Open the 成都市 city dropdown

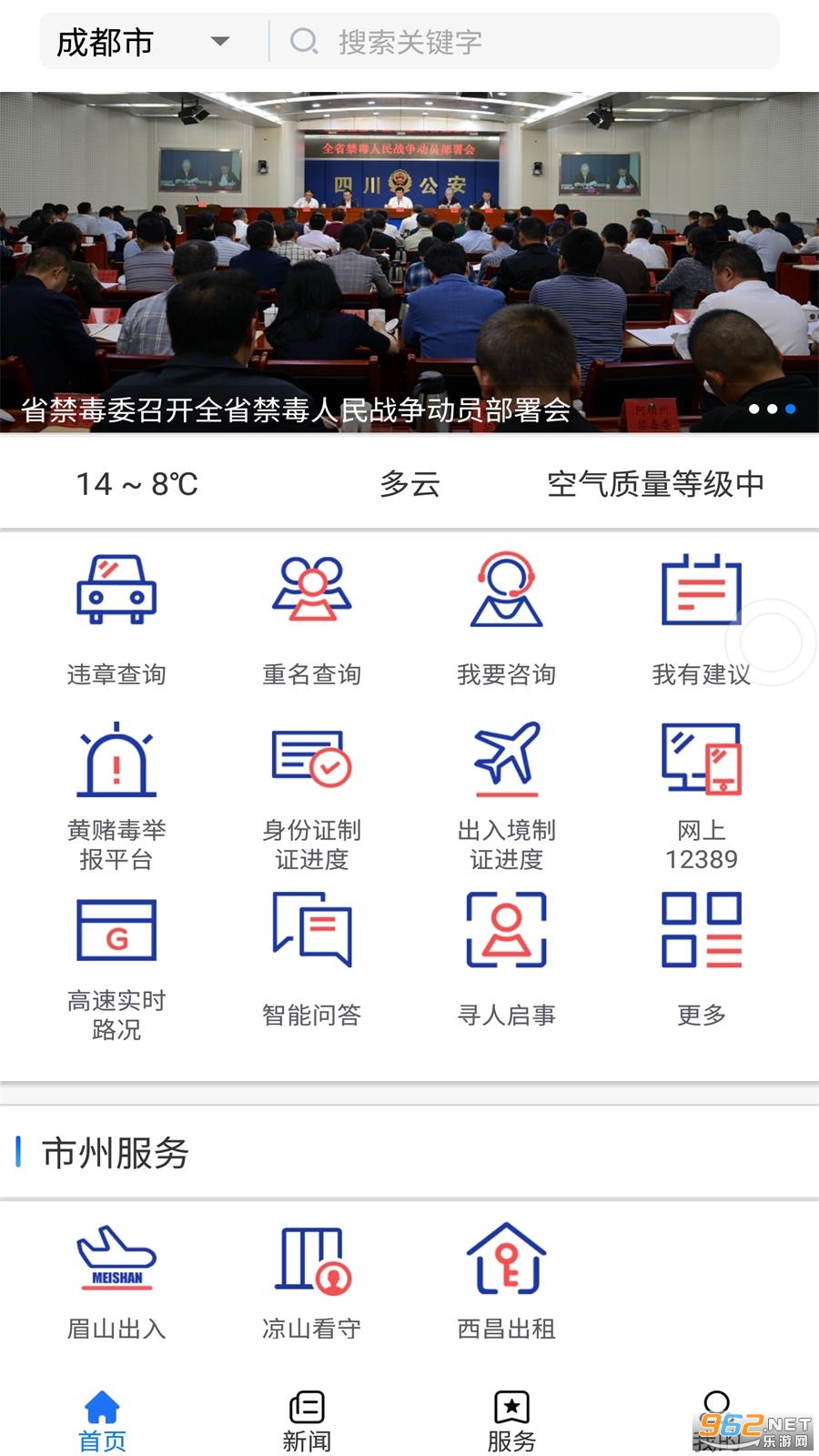coord(142,42)
